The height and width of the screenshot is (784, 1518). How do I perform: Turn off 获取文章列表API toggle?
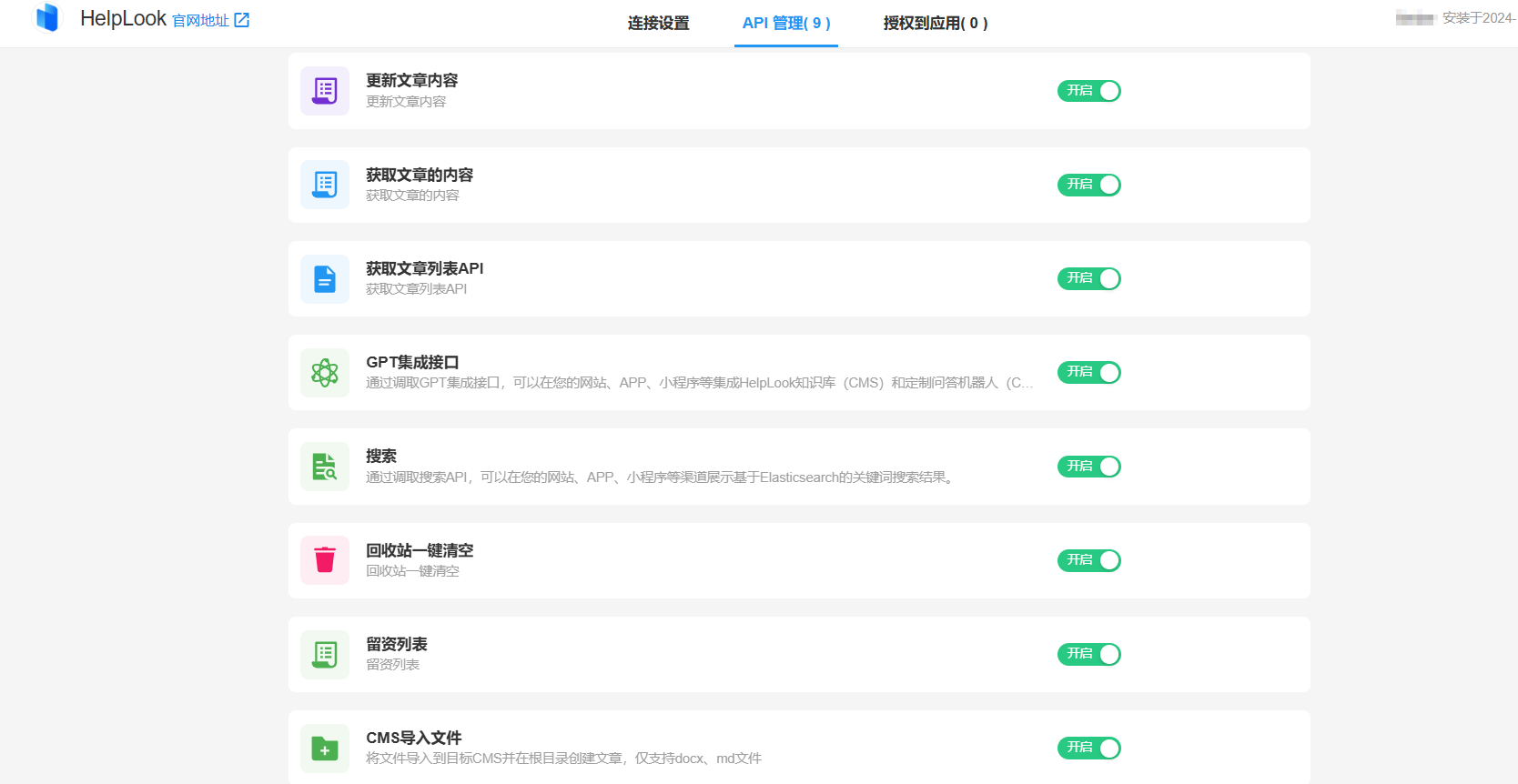1088,278
